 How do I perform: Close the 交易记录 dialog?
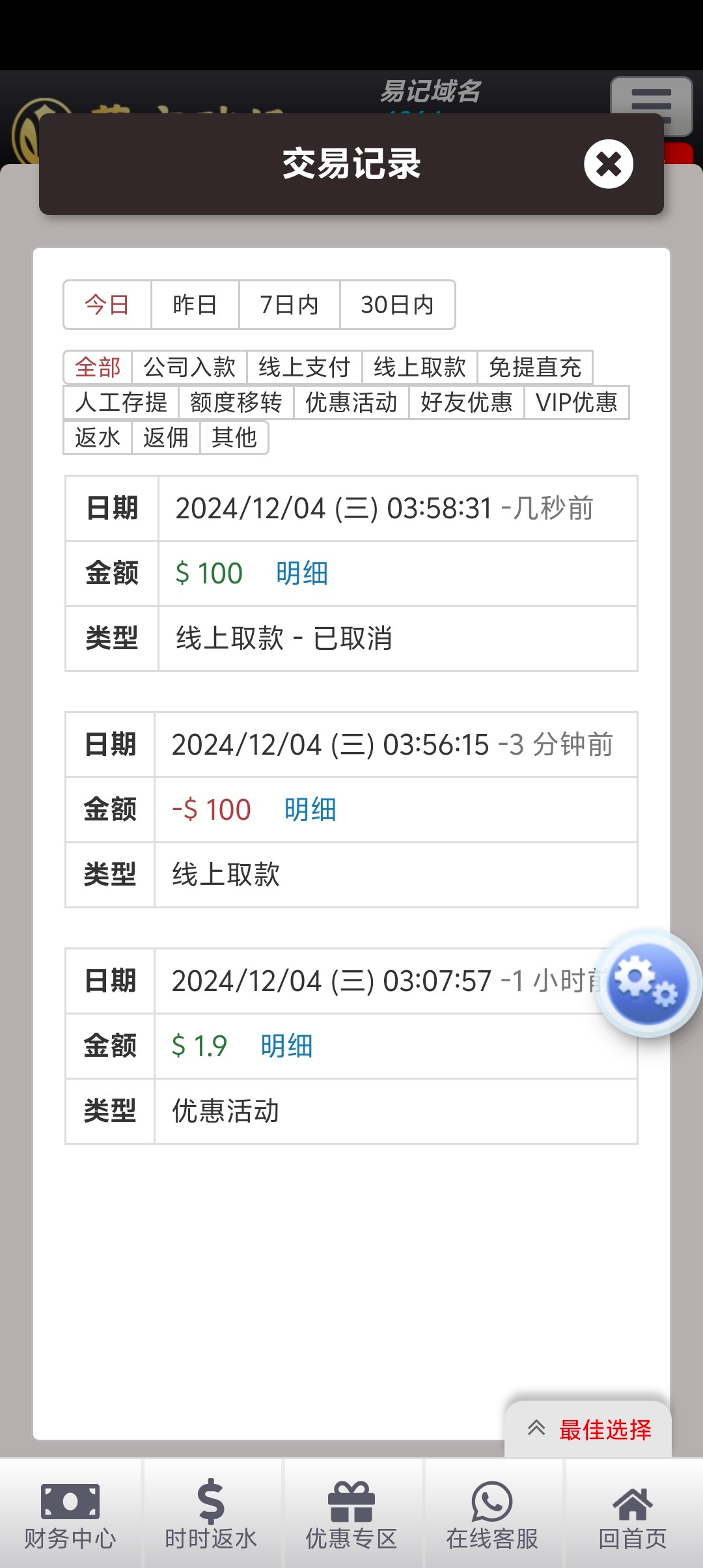tap(609, 164)
